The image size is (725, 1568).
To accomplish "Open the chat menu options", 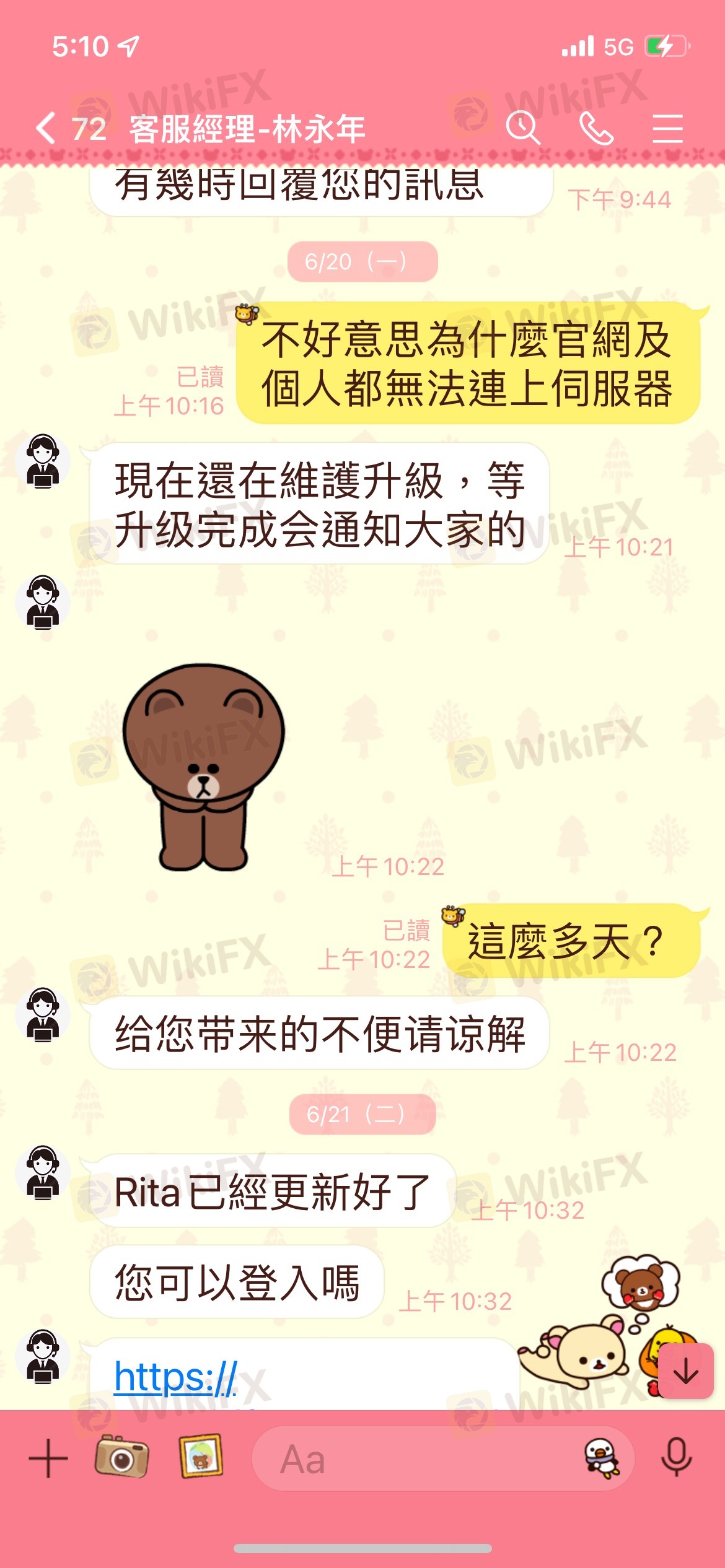I will pos(667,129).
